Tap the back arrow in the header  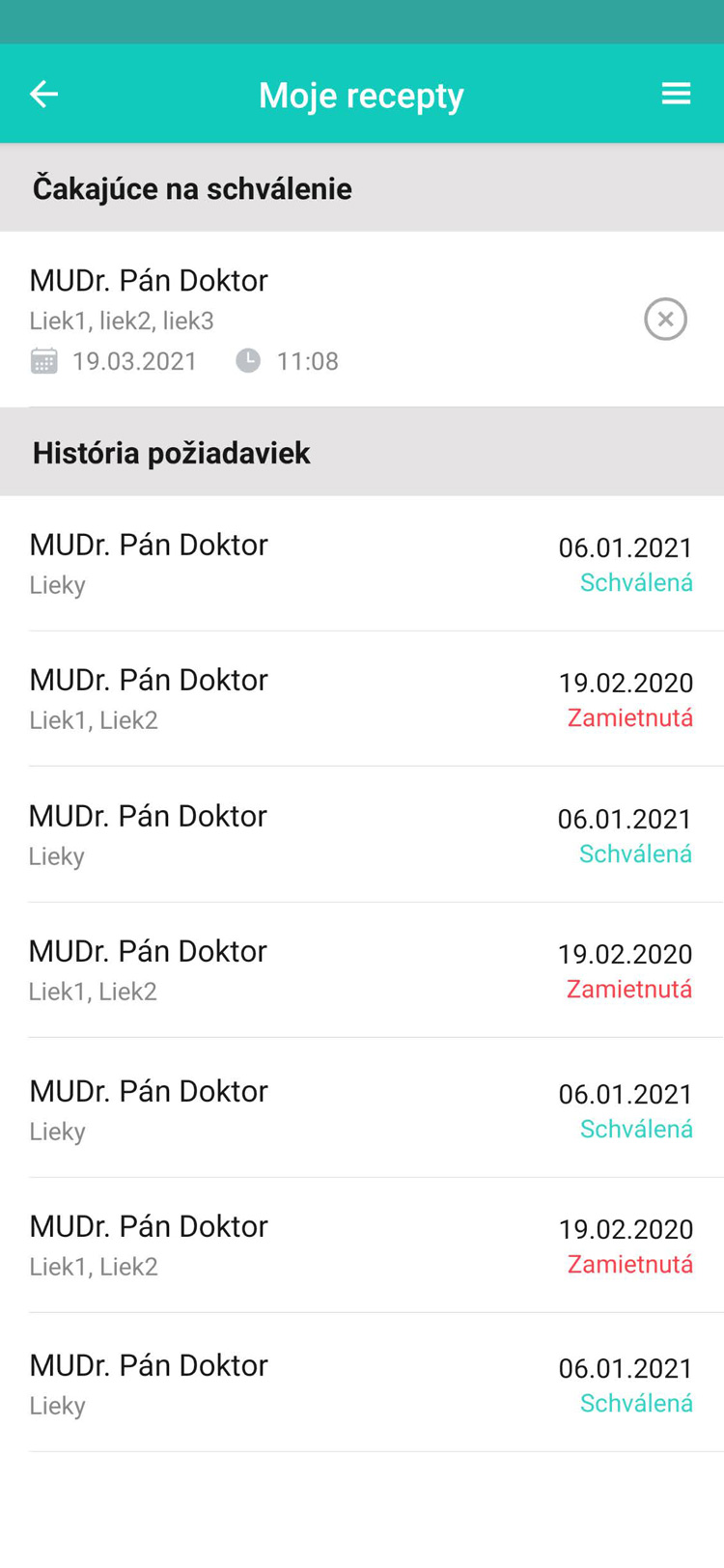[x=43, y=94]
